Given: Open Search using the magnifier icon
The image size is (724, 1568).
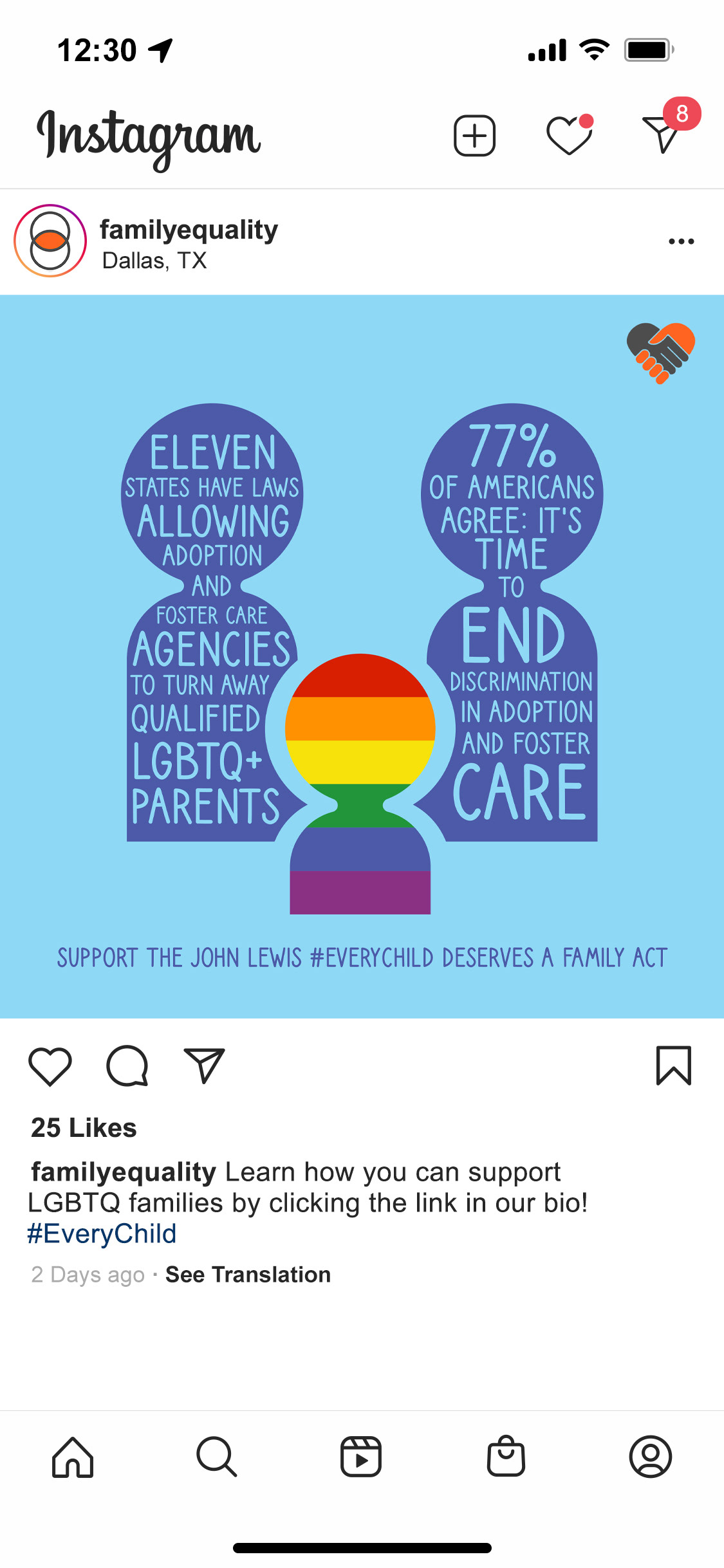Looking at the screenshot, I should click(x=217, y=1459).
